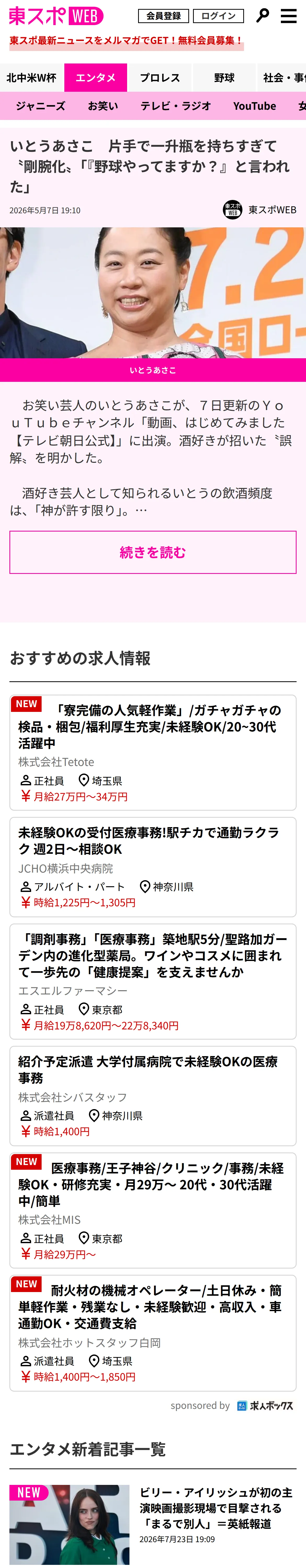This screenshot has width=306, height=1568.
Task: Open the JCHO横浜中央病院 job listing
Action: [153, 867]
